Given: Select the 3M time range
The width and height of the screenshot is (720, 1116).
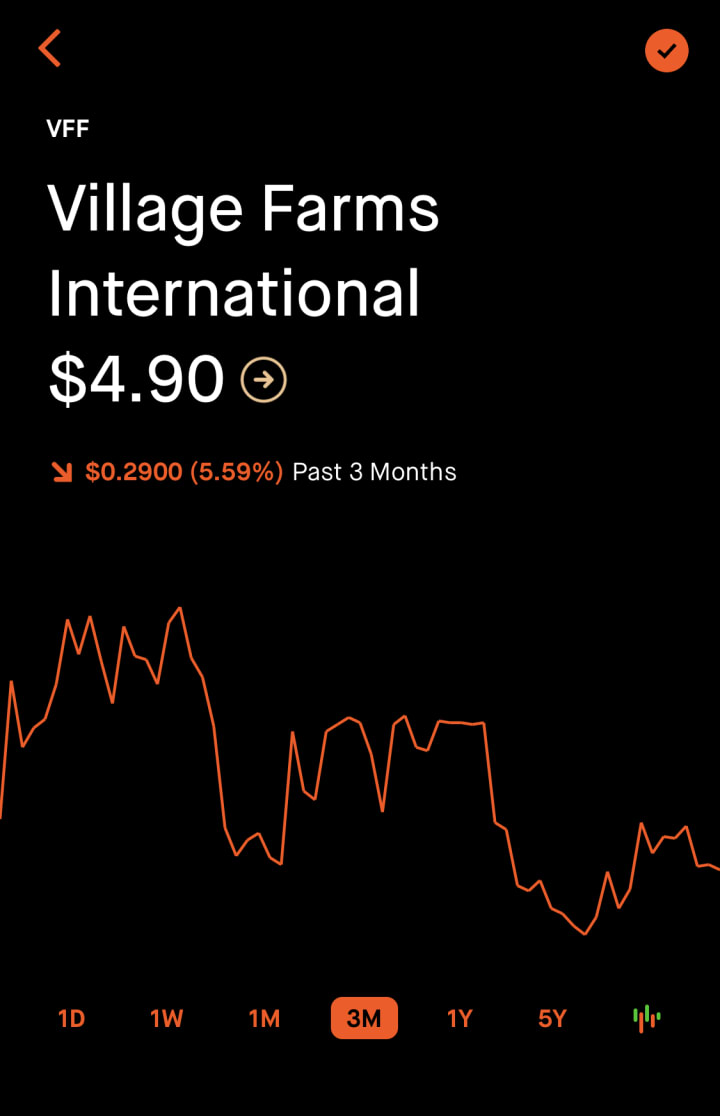Looking at the screenshot, I should (364, 1019).
